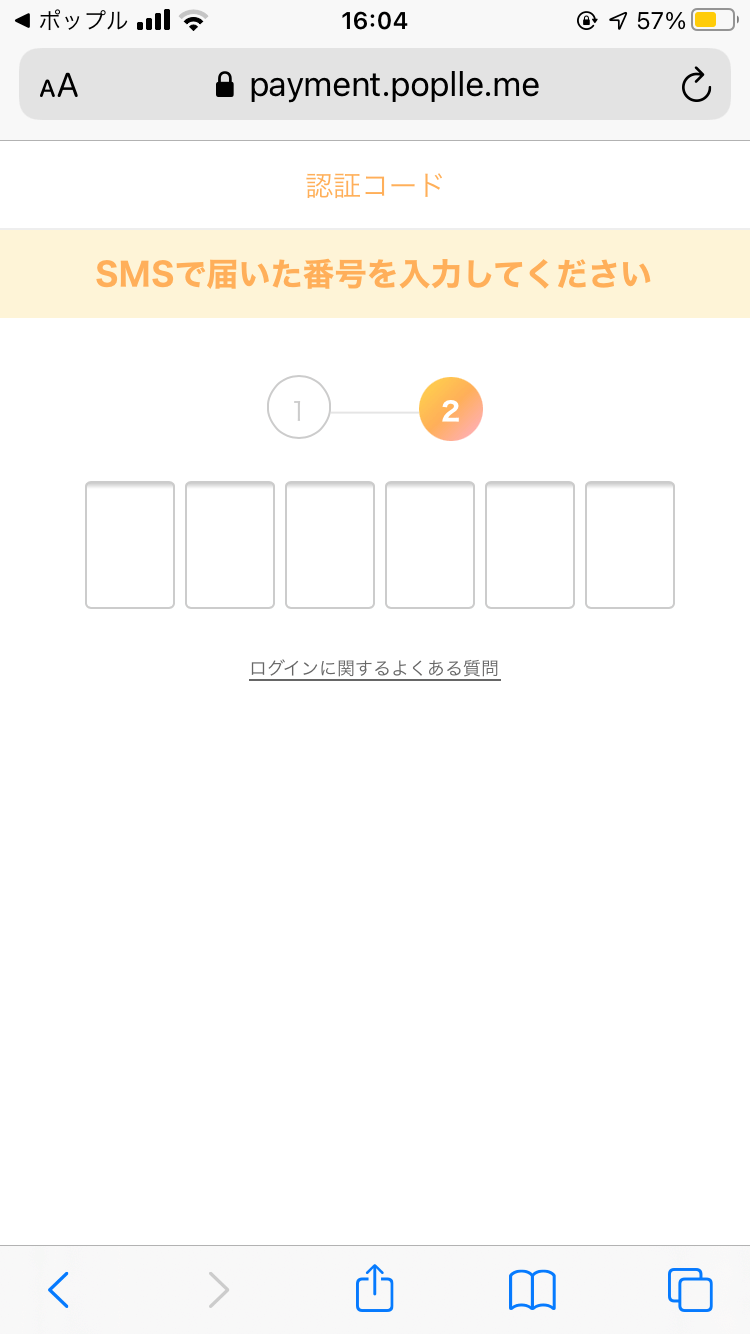
Task: Open Safari bookmarks
Action: [x=532, y=1290]
